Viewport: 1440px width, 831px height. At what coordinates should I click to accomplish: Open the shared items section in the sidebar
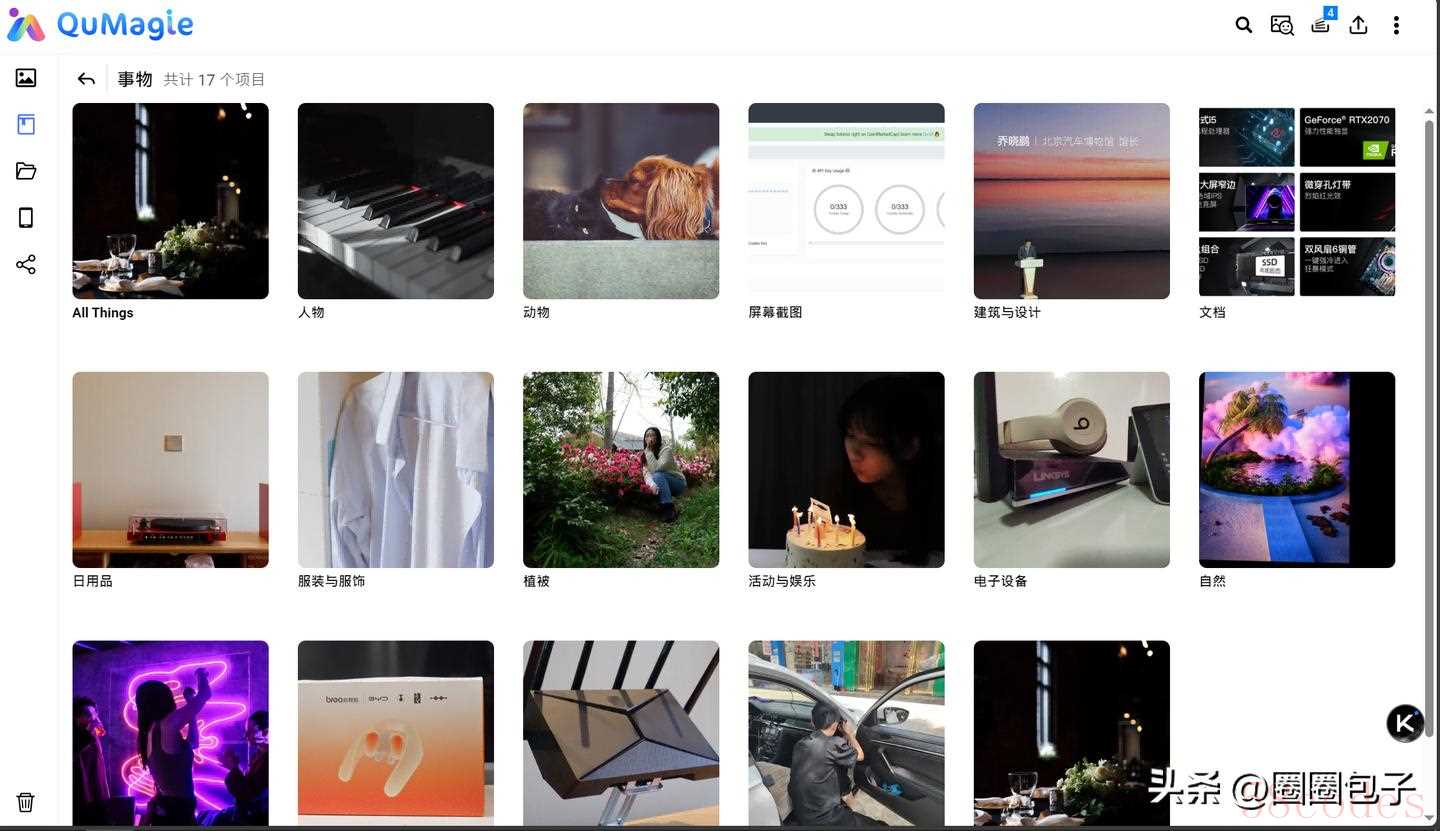point(26,264)
